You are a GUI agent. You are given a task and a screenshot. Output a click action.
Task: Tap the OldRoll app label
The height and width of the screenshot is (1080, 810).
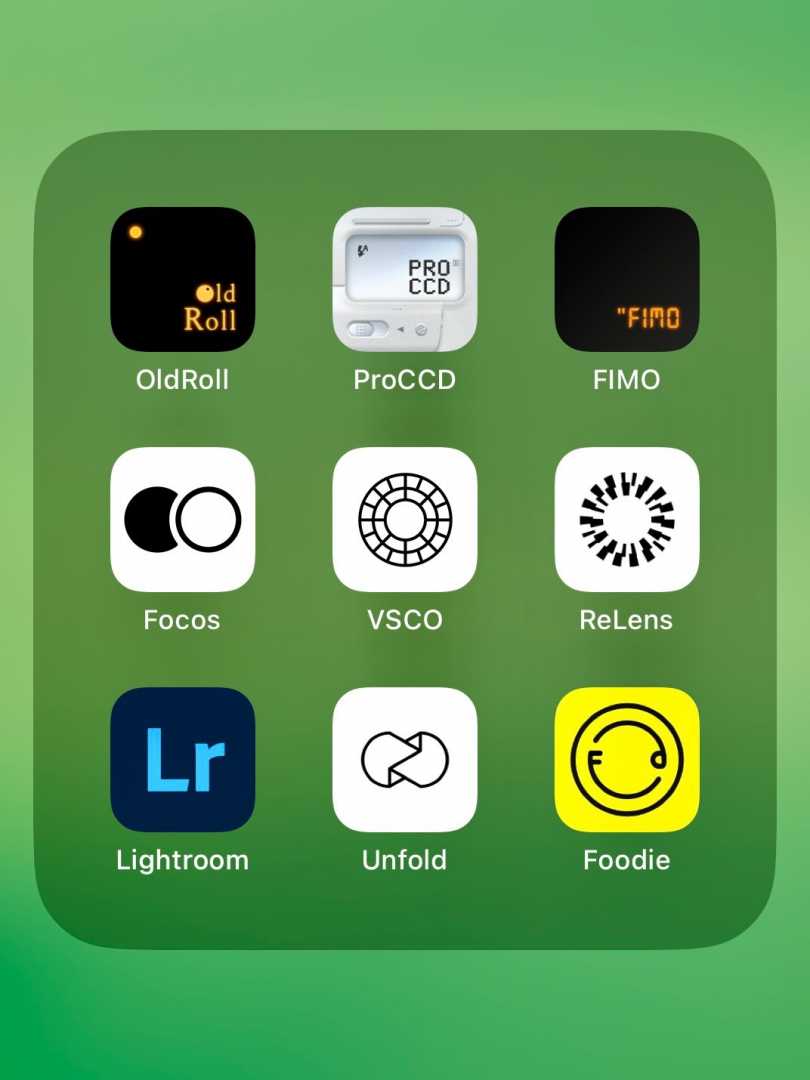click(x=182, y=380)
